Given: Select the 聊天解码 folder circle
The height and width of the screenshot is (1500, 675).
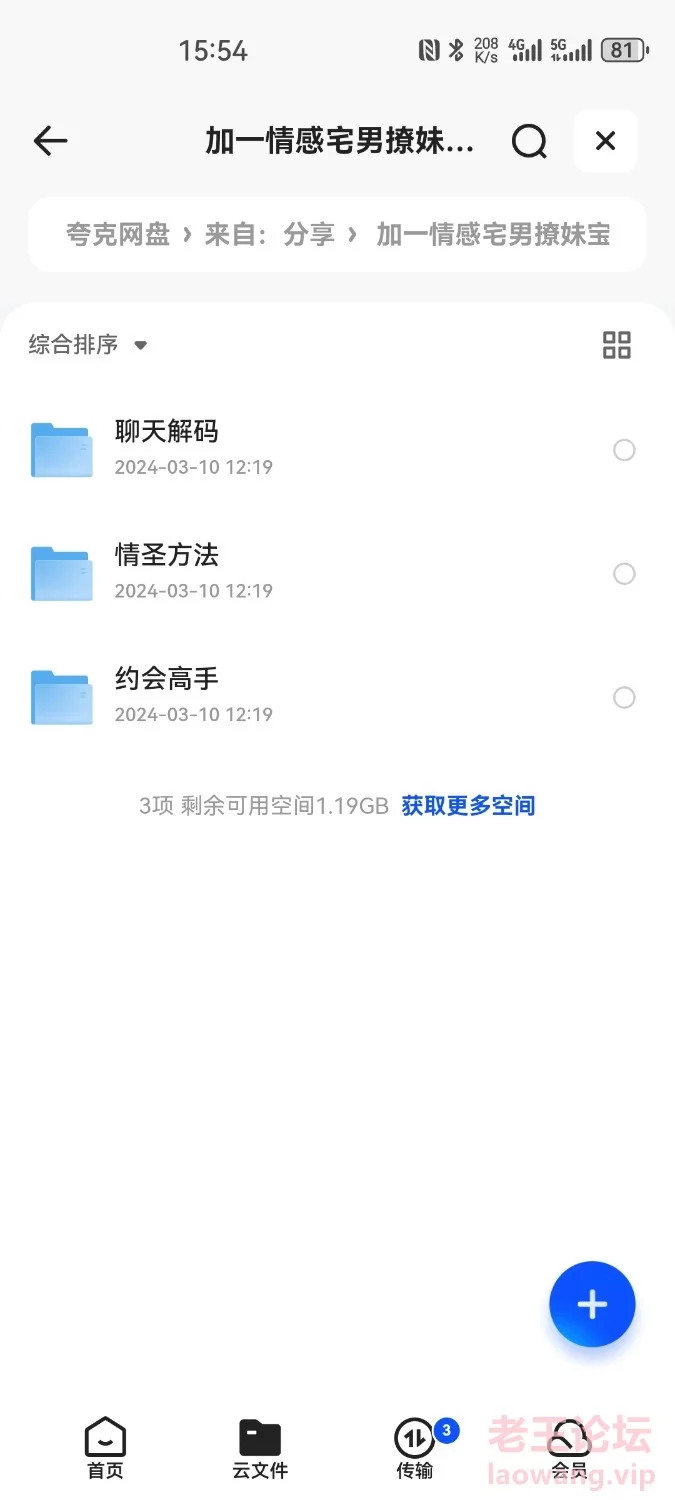Looking at the screenshot, I should click(x=624, y=450).
